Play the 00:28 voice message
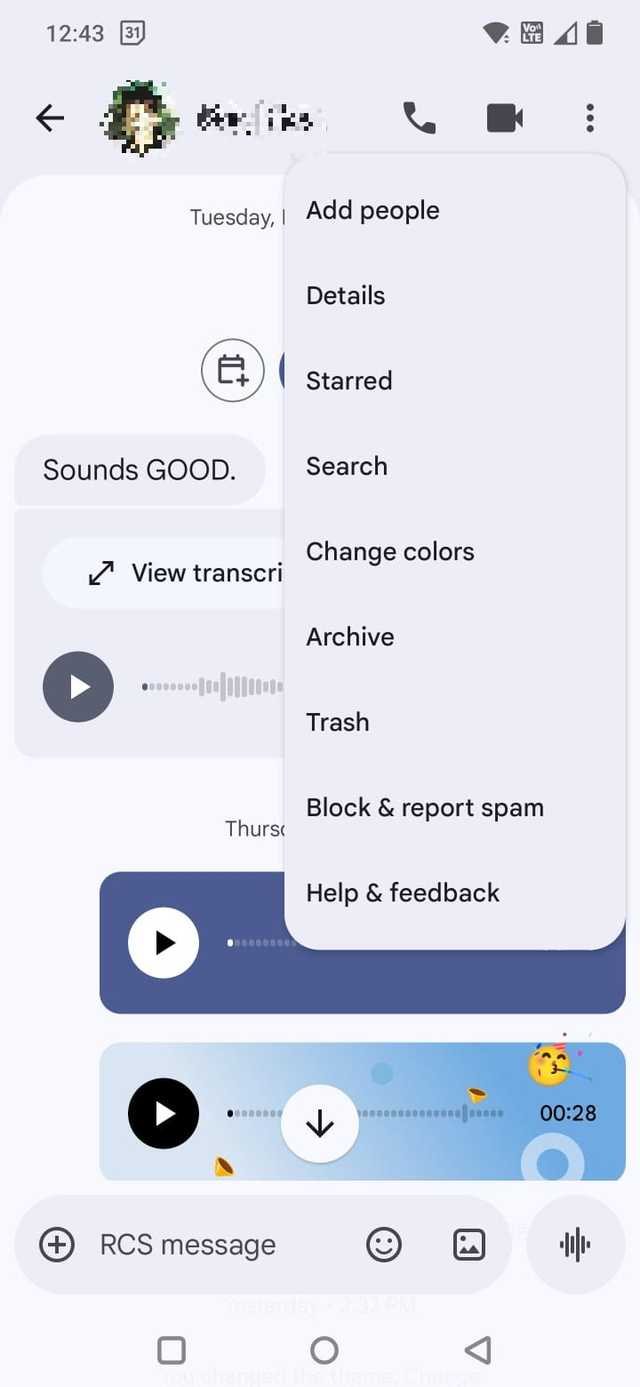640x1387 pixels. click(164, 1114)
